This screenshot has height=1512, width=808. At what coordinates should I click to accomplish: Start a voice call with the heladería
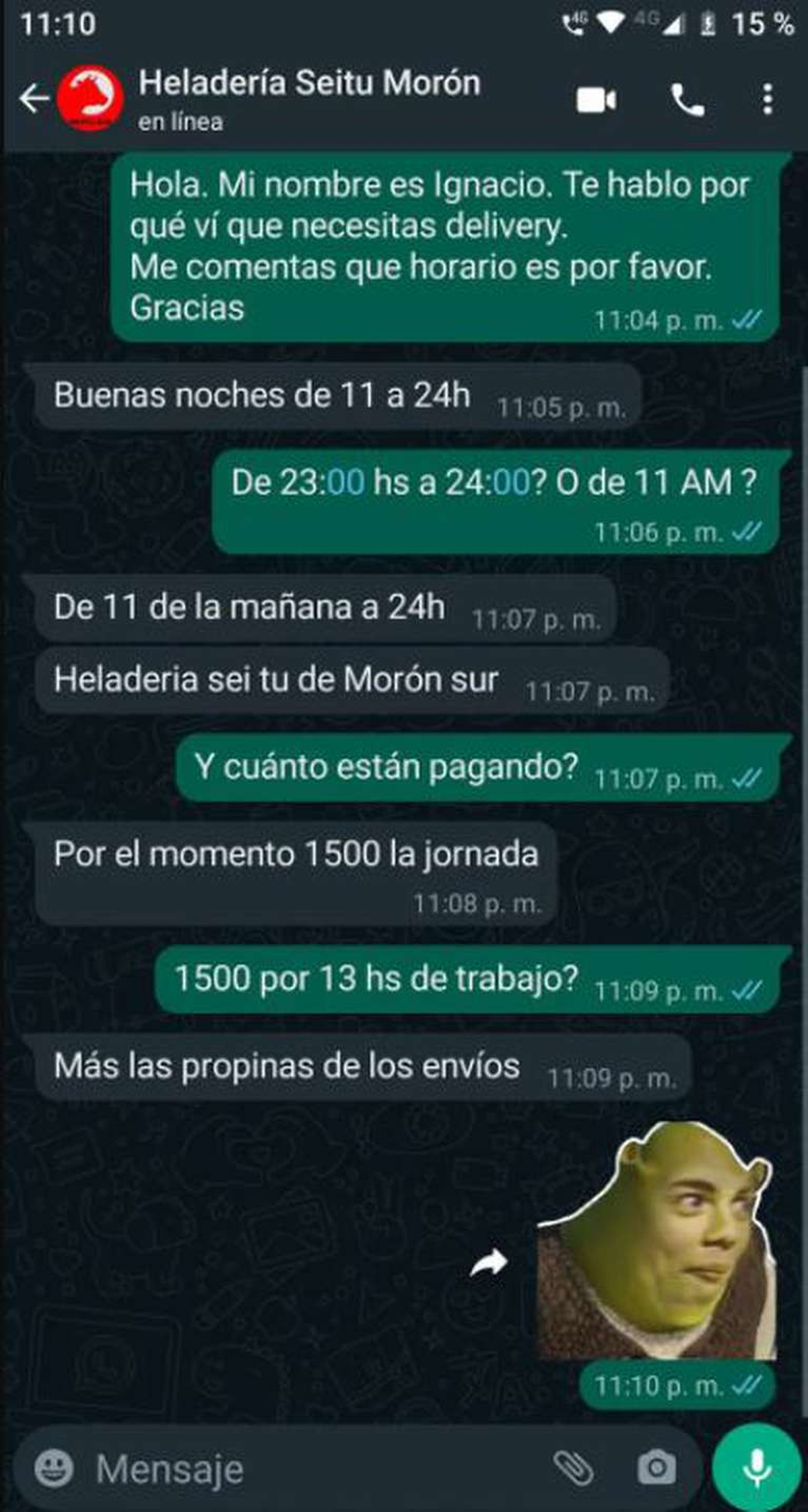[x=687, y=100]
